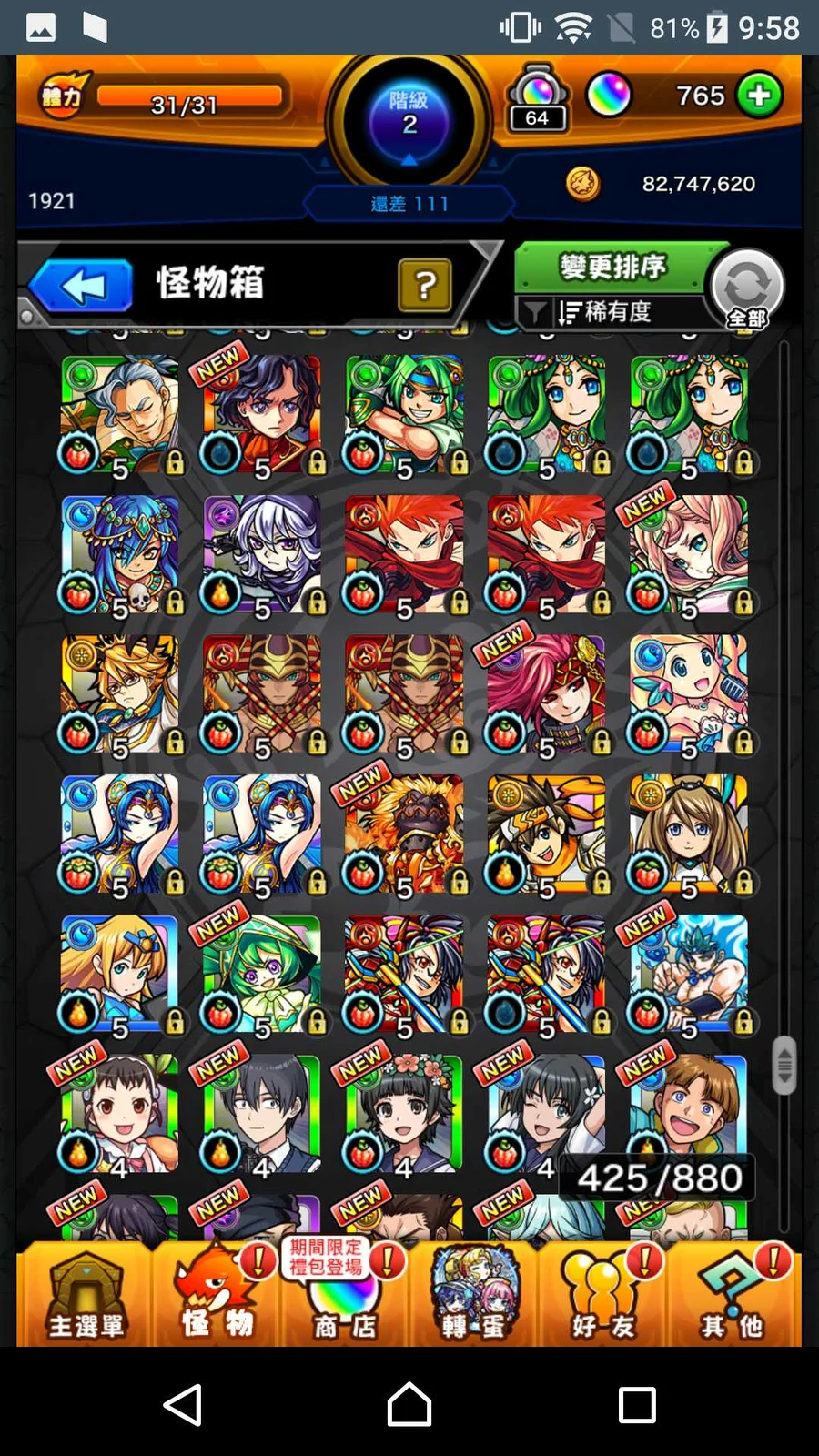Open the 其他 others tab
Image resolution: width=819 pixels, height=1456 pixels.
[x=733, y=1296]
